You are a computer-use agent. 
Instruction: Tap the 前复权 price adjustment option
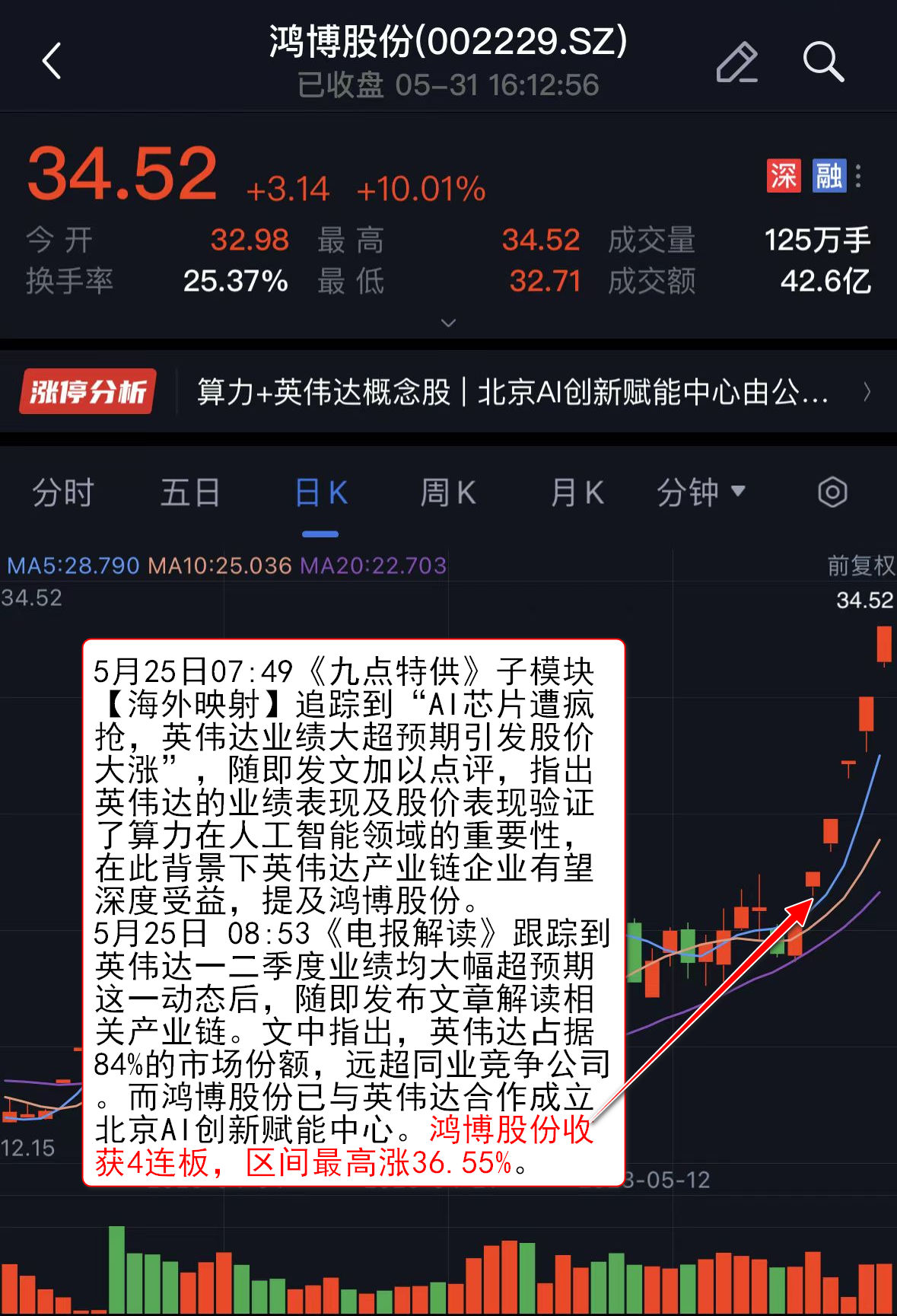point(860,566)
